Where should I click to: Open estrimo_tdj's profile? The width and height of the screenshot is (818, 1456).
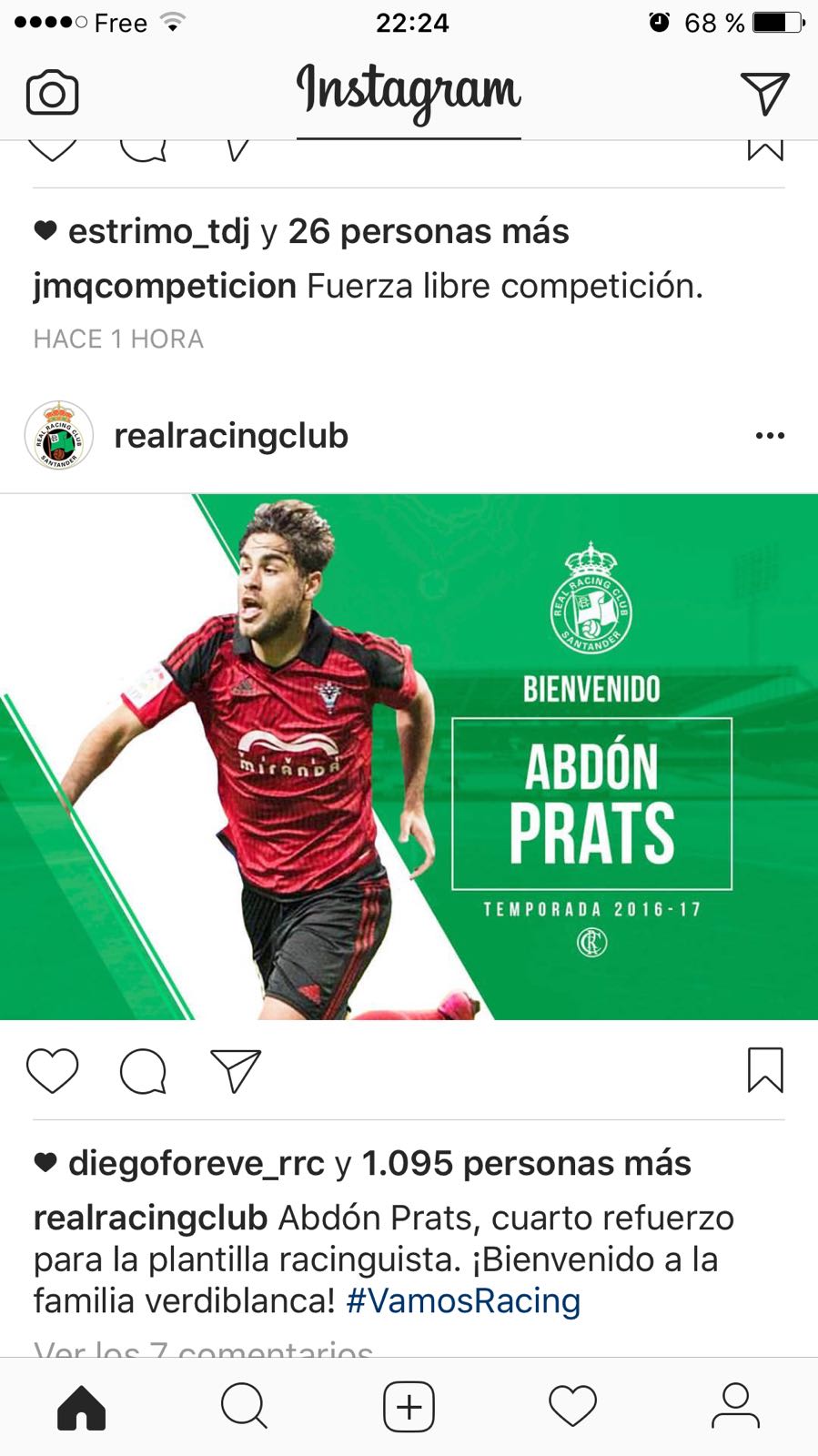coord(158,231)
